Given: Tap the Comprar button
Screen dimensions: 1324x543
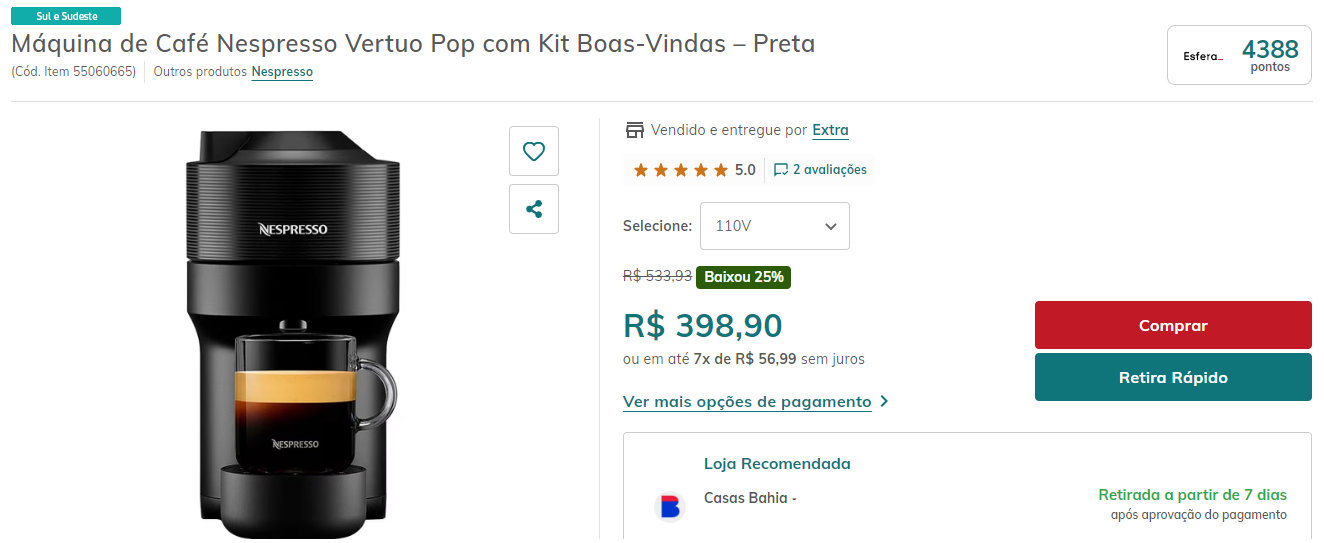Looking at the screenshot, I should tap(1173, 325).
